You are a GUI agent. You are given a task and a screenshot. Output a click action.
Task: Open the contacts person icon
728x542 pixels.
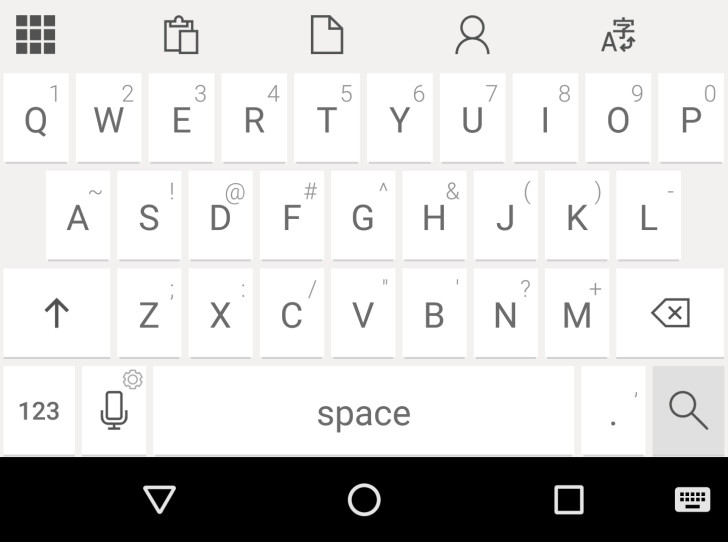[x=472, y=35]
